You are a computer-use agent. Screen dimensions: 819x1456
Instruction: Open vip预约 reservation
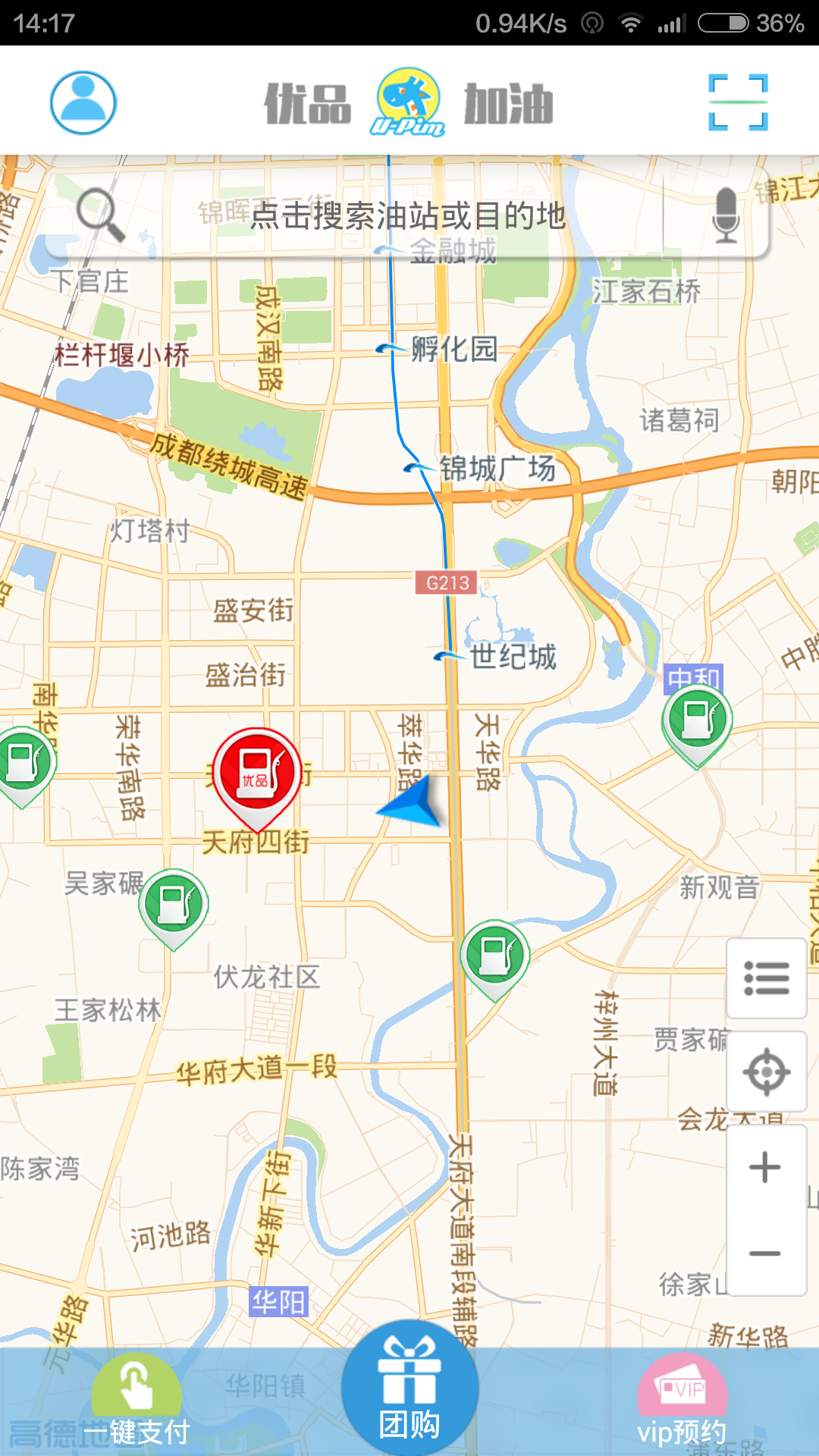point(682,1403)
